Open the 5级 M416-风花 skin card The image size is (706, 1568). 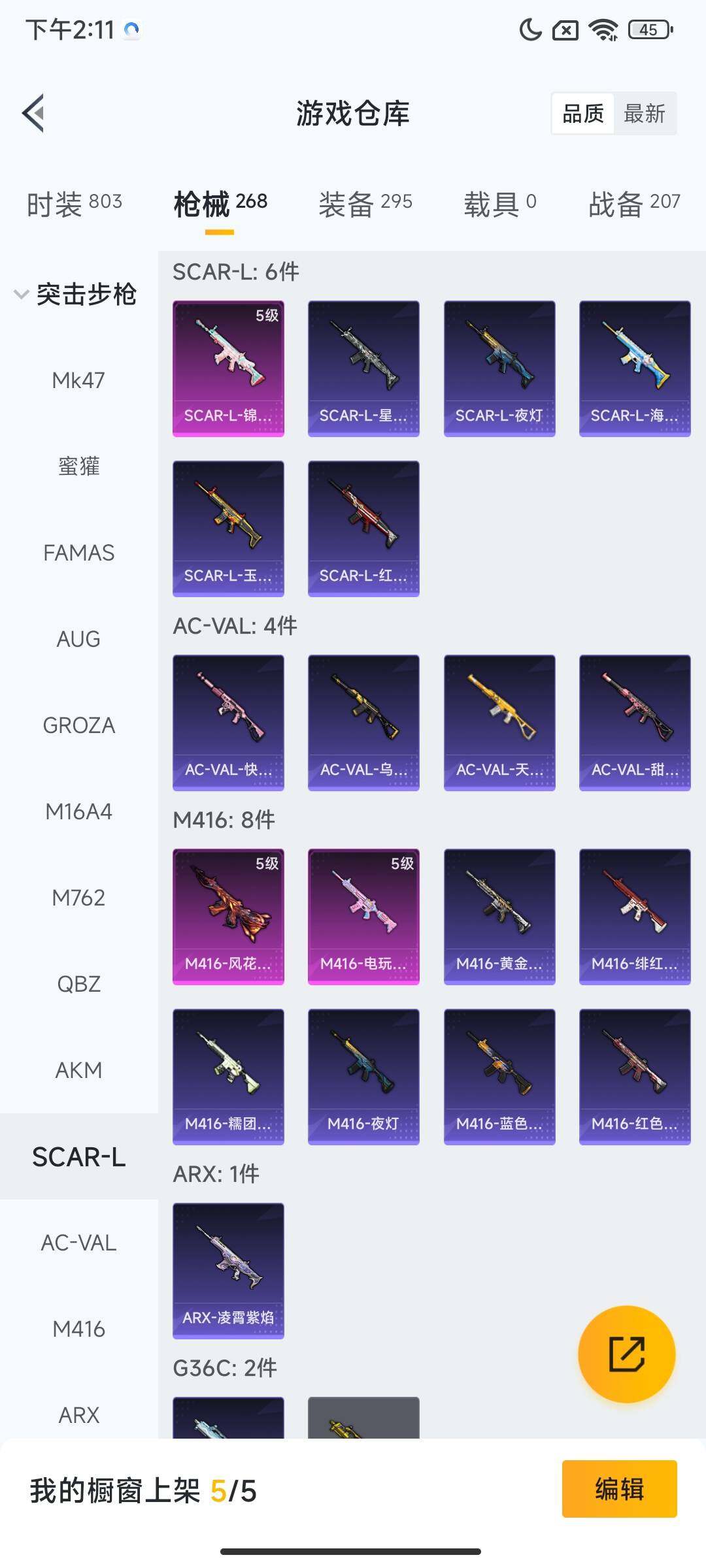(x=227, y=915)
